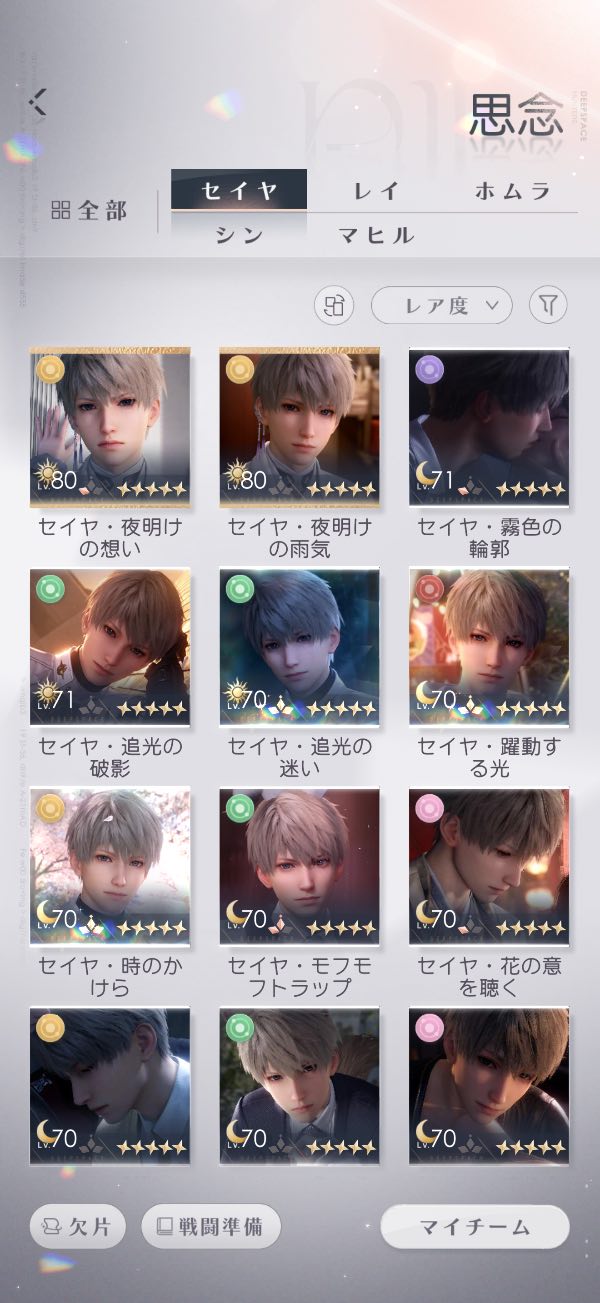
Task: Tap the layout icon beside レア度
Action: [334, 306]
